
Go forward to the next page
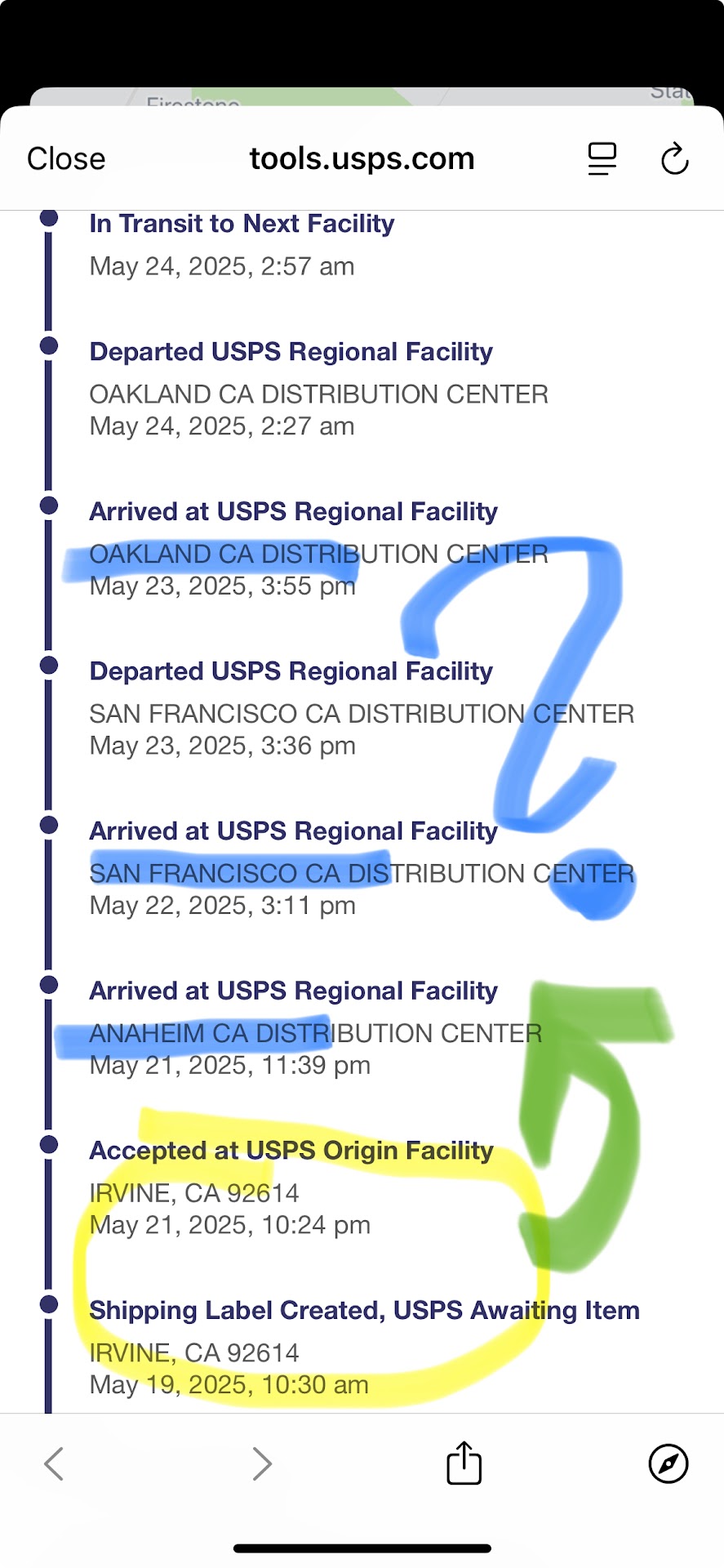(x=261, y=1463)
